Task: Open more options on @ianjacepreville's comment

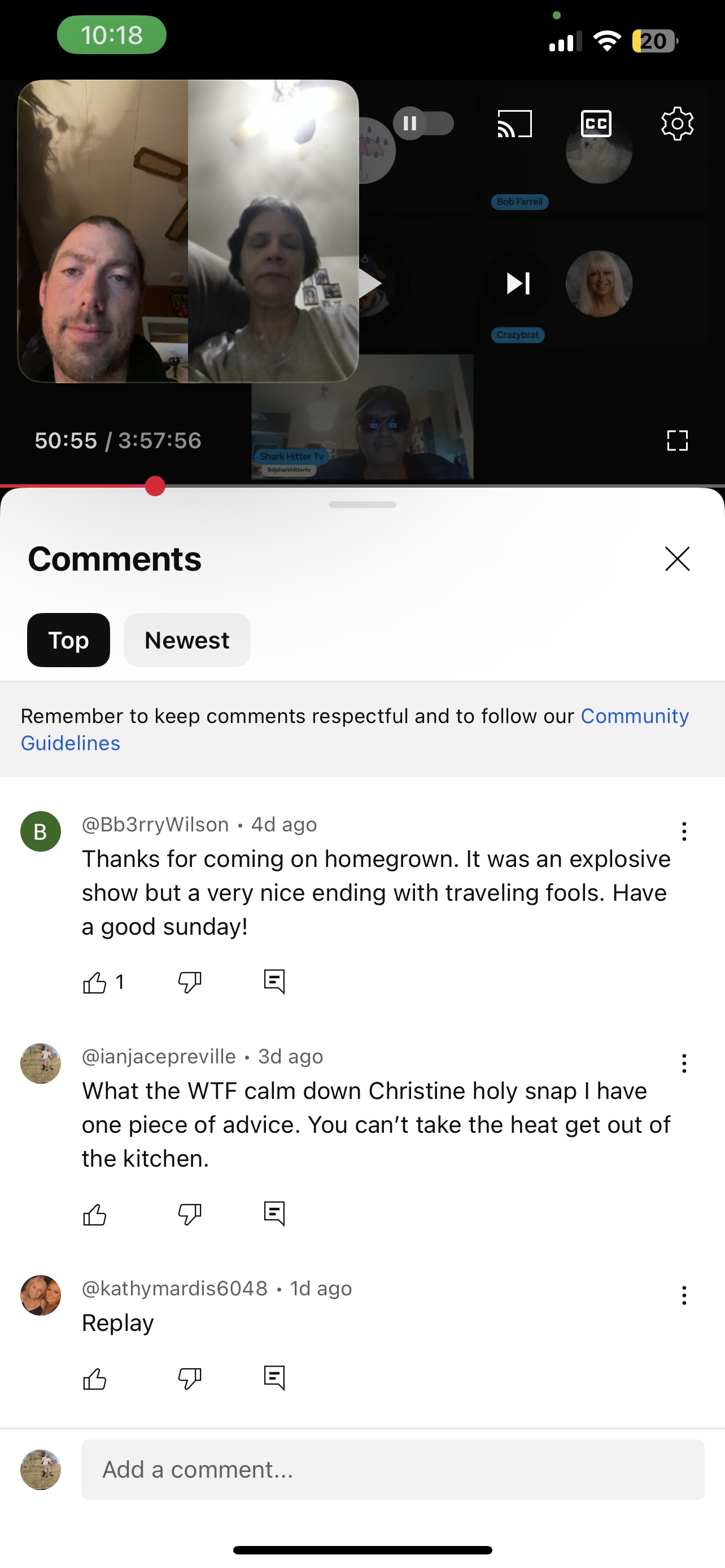Action: [x=684, y=1063]
